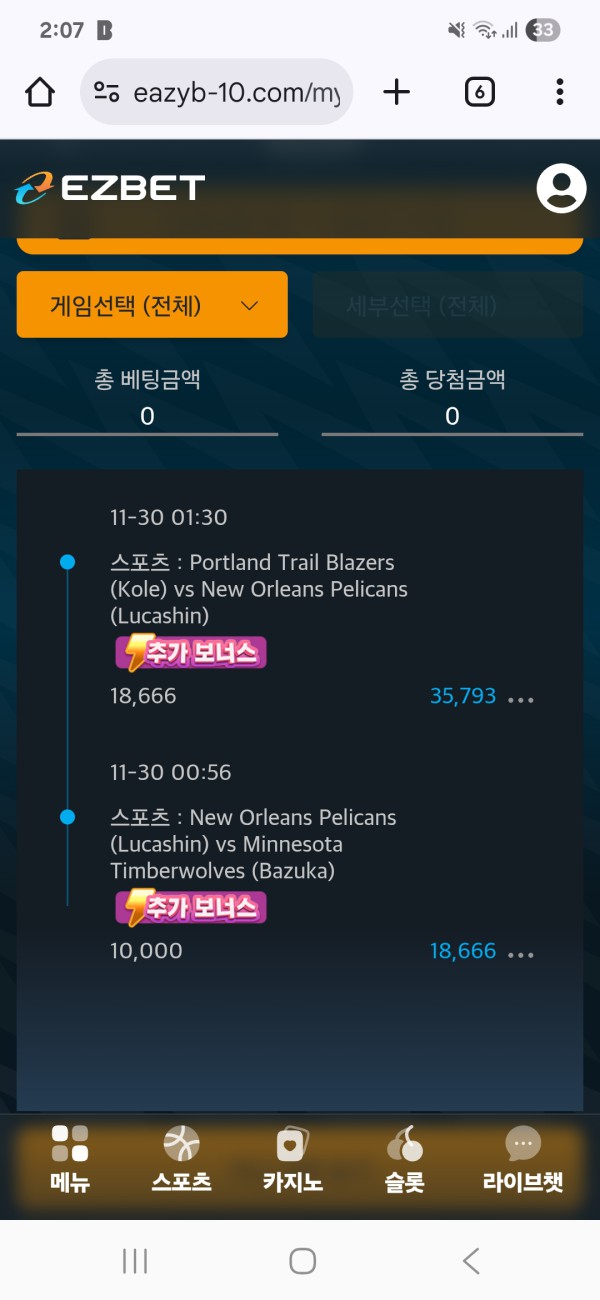Screen dimensions: 600x1300
Task: Open the 세부선택 (전체) dropdown
Action: (x=447, y=305)
